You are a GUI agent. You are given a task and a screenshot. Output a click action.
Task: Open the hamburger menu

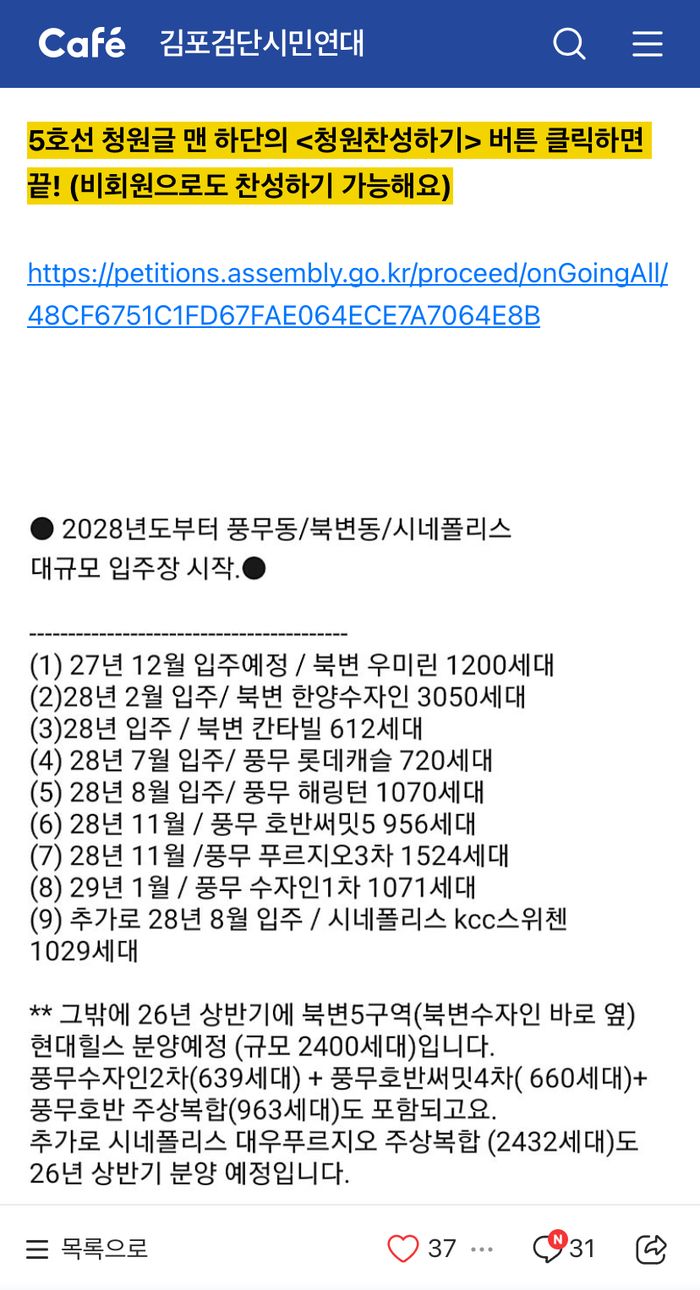point(647,44)
